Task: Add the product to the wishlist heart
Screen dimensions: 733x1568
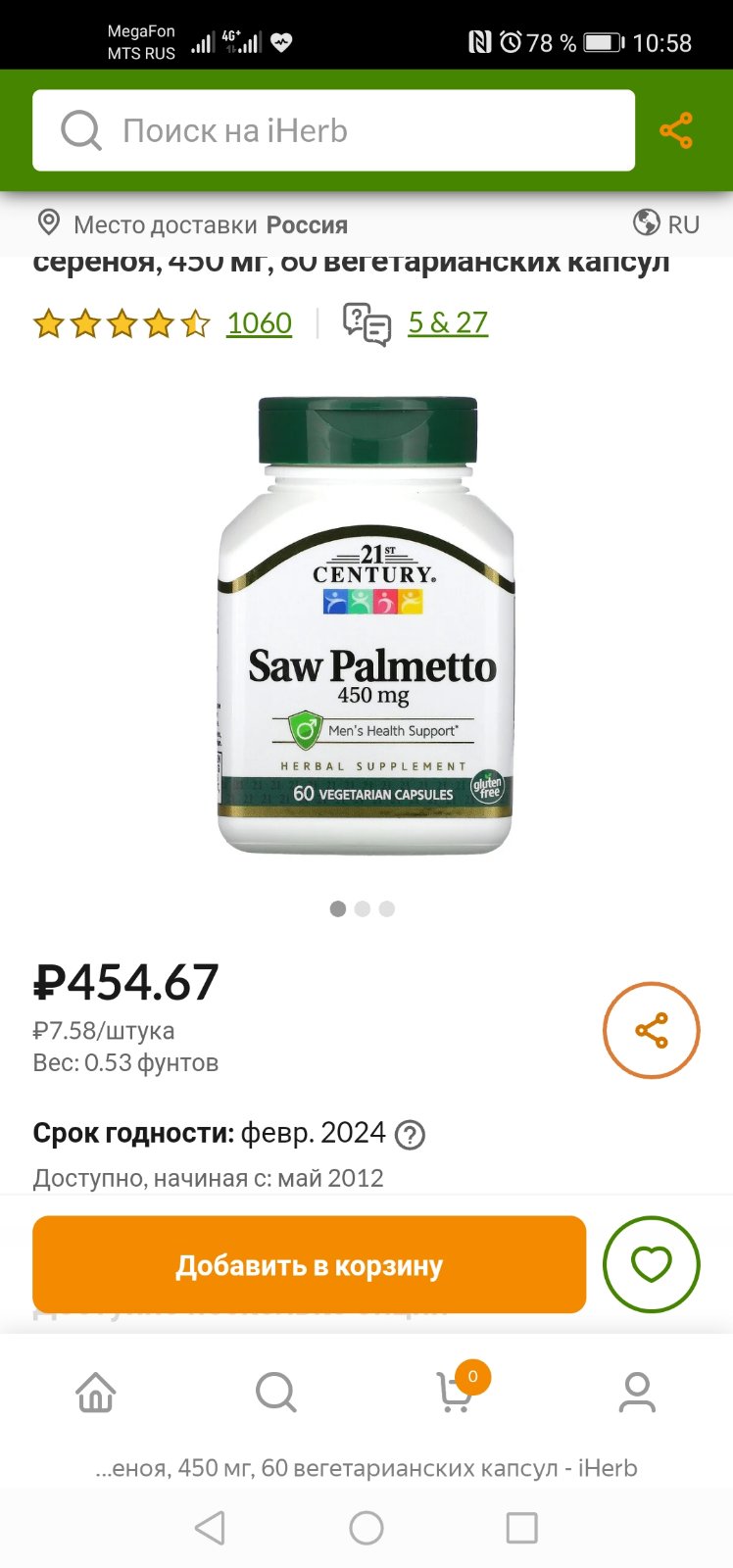Action: pyautogui.click(x=652, y=1265)
